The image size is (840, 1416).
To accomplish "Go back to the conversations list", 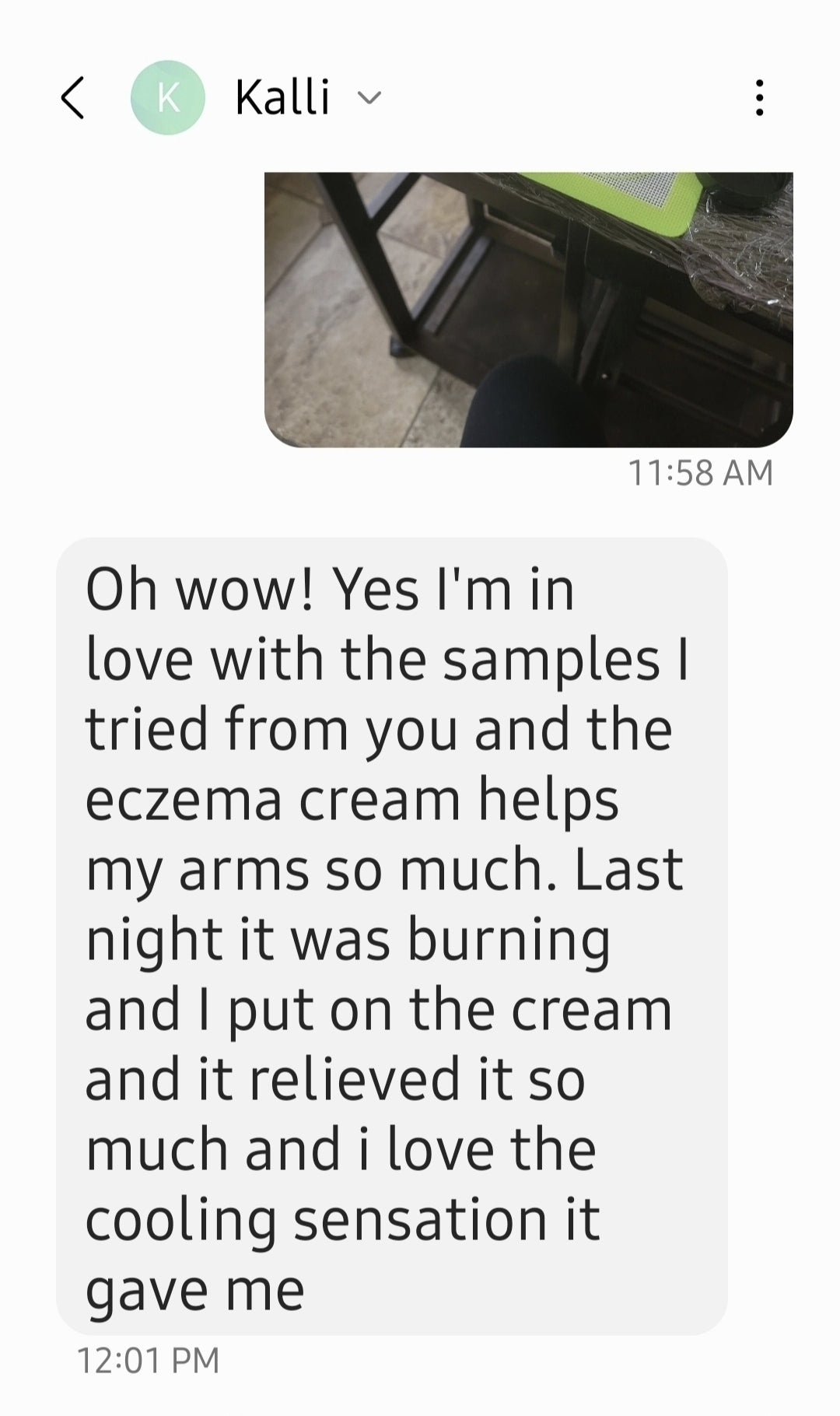I will click(72, 98).
